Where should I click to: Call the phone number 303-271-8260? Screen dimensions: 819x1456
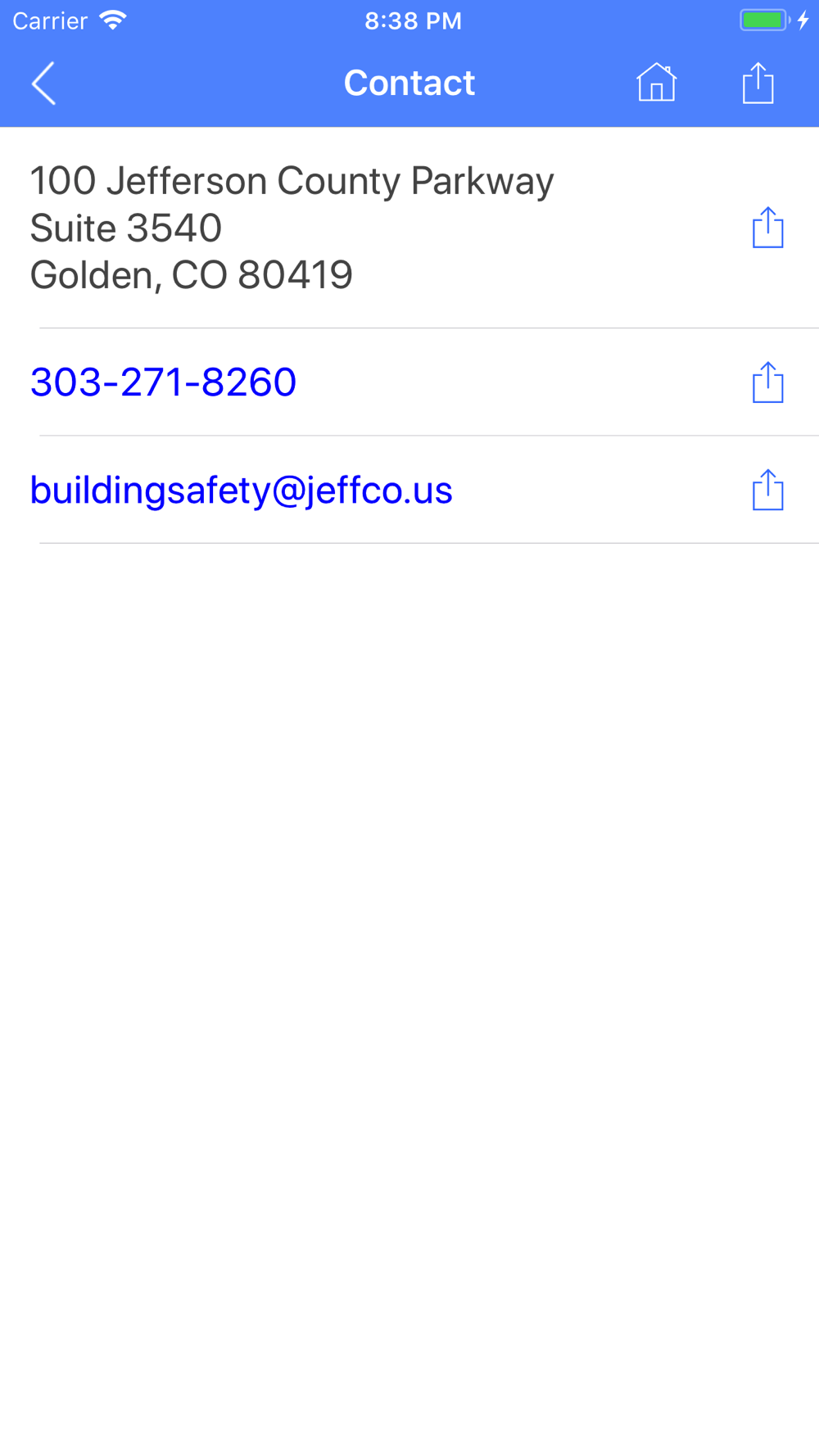164,382
